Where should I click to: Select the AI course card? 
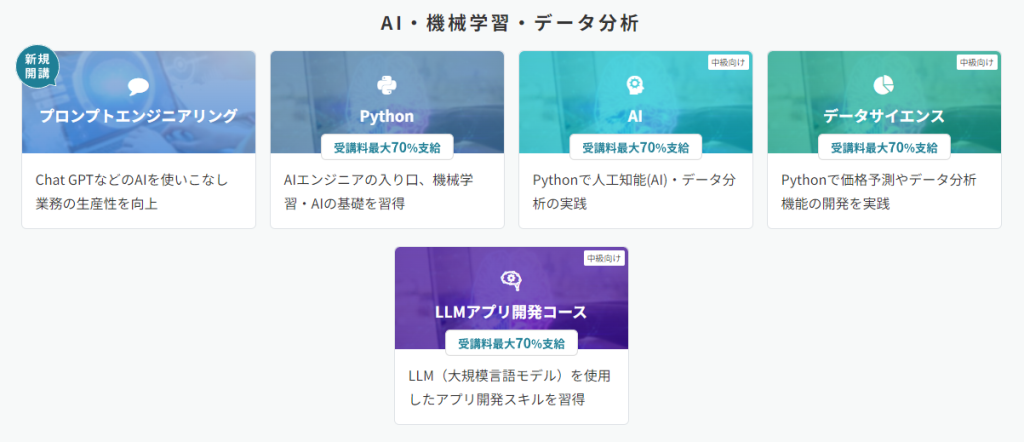pyautogui.click(x=635, y=116)
